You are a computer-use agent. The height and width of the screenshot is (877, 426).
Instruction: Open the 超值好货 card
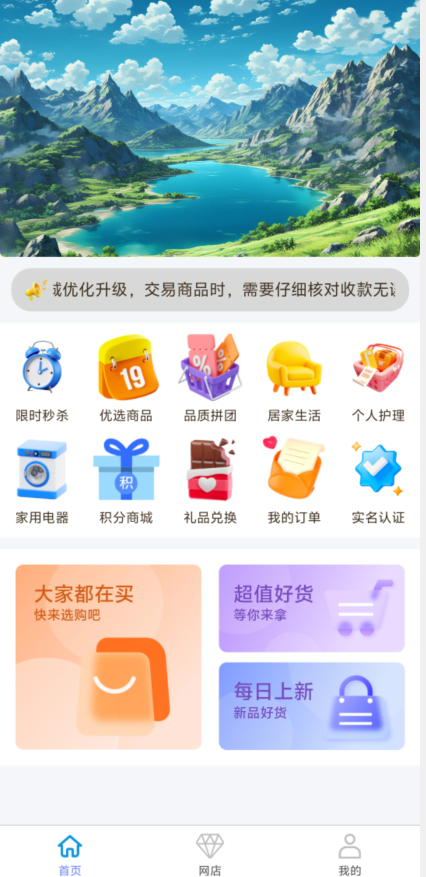coord(311,608)
